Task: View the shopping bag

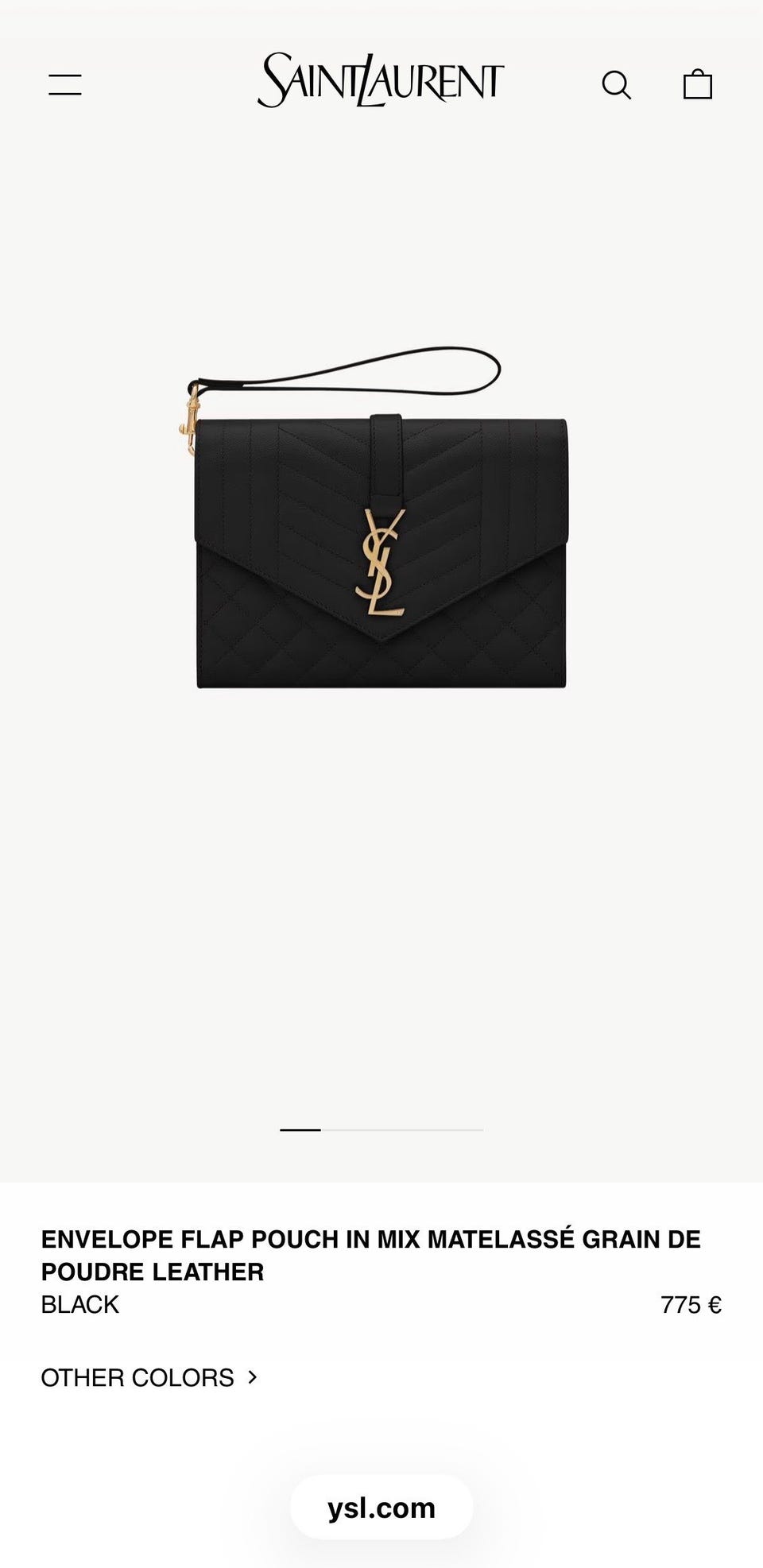Action: [697, 84]
